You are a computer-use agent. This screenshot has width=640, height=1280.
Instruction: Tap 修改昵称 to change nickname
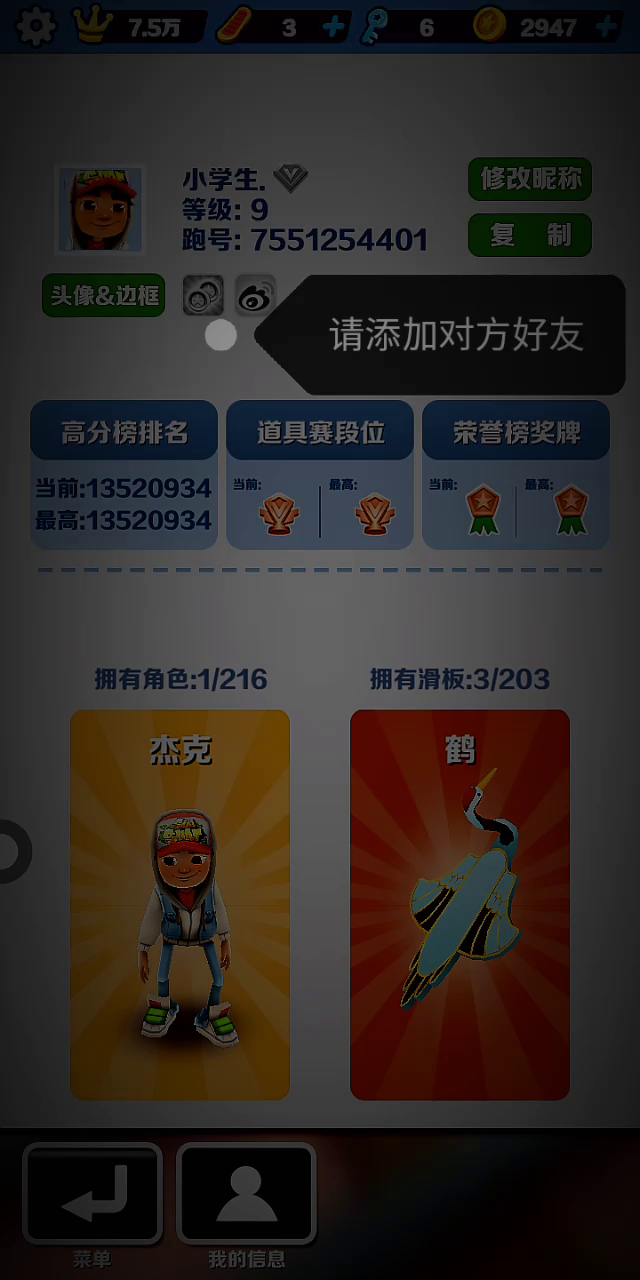coord(530,179)
